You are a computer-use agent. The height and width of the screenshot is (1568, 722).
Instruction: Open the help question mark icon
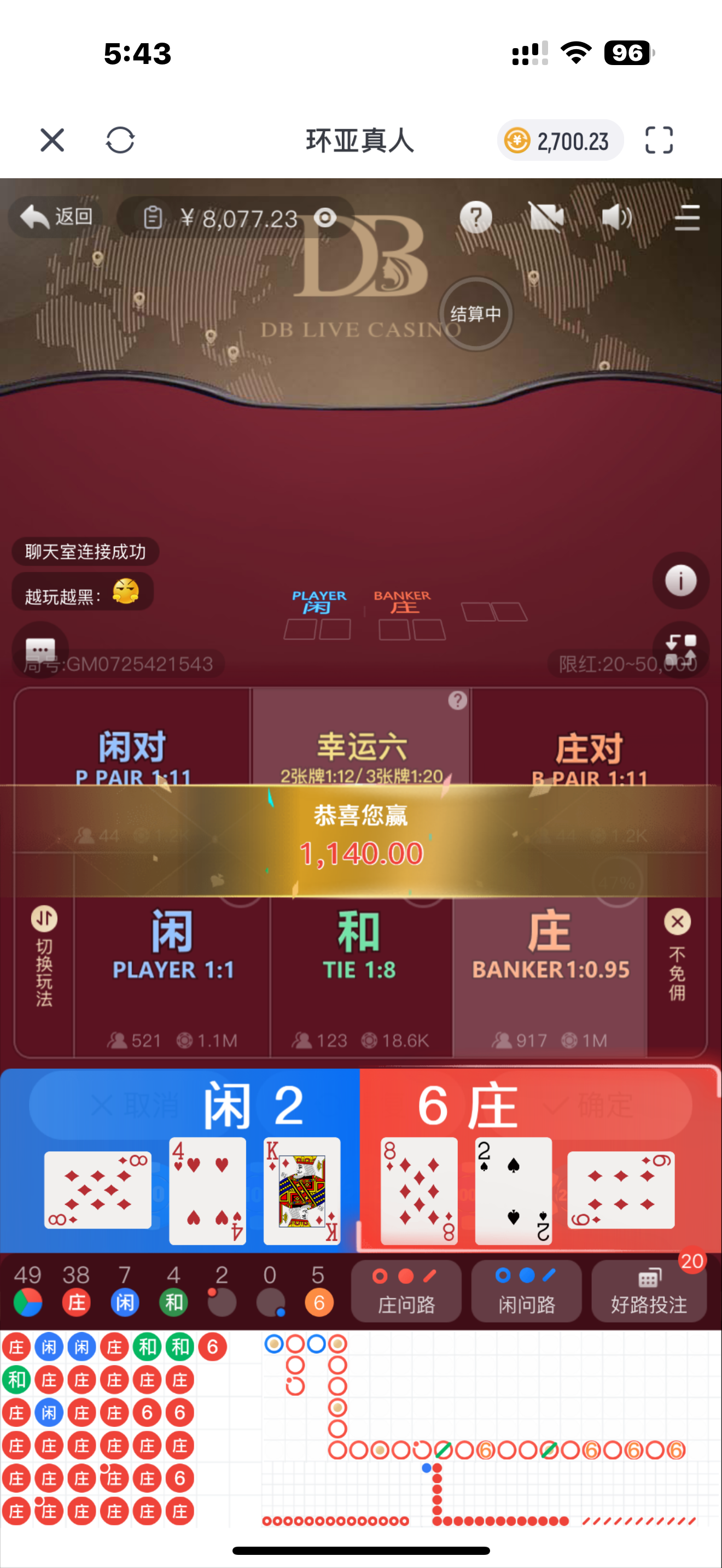tap(475, 217)
